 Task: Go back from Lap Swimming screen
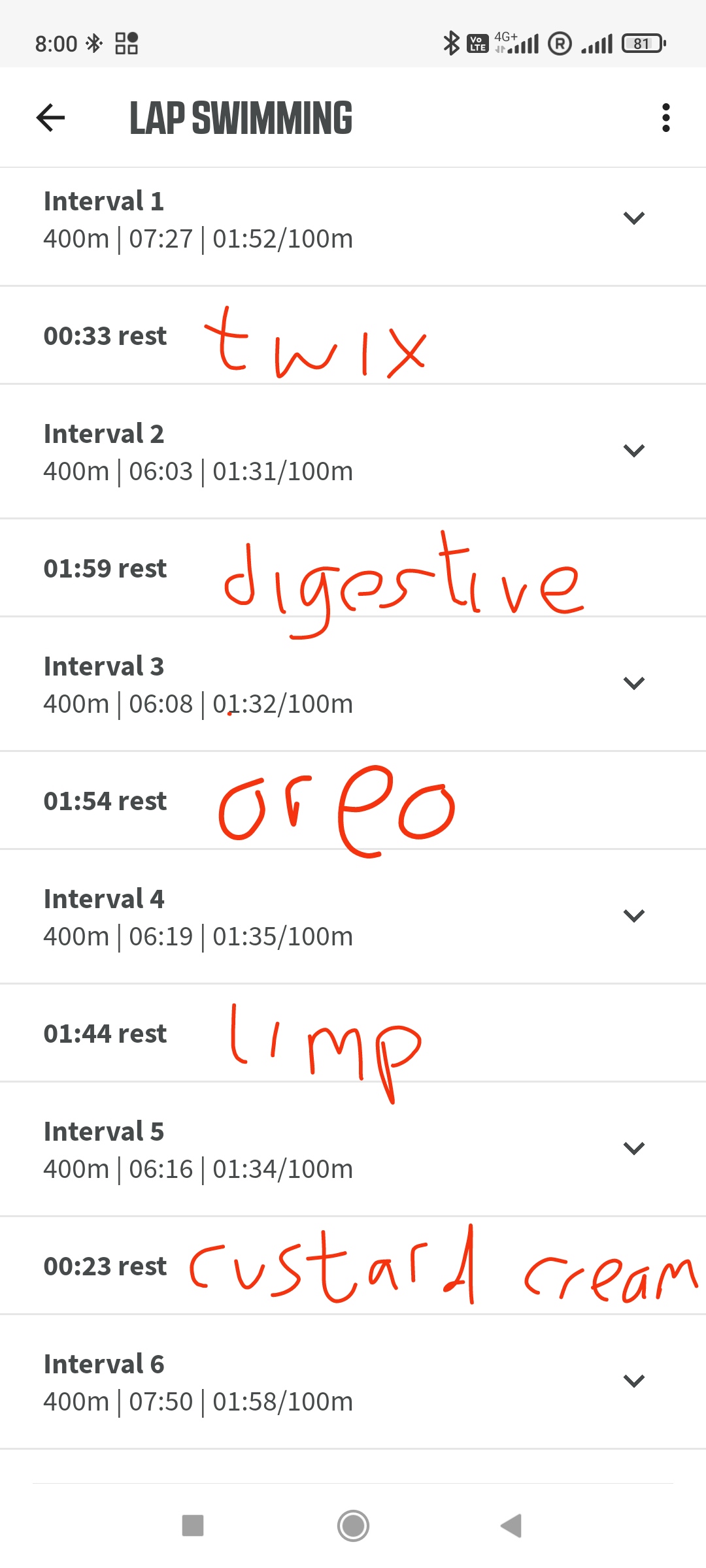50,118
